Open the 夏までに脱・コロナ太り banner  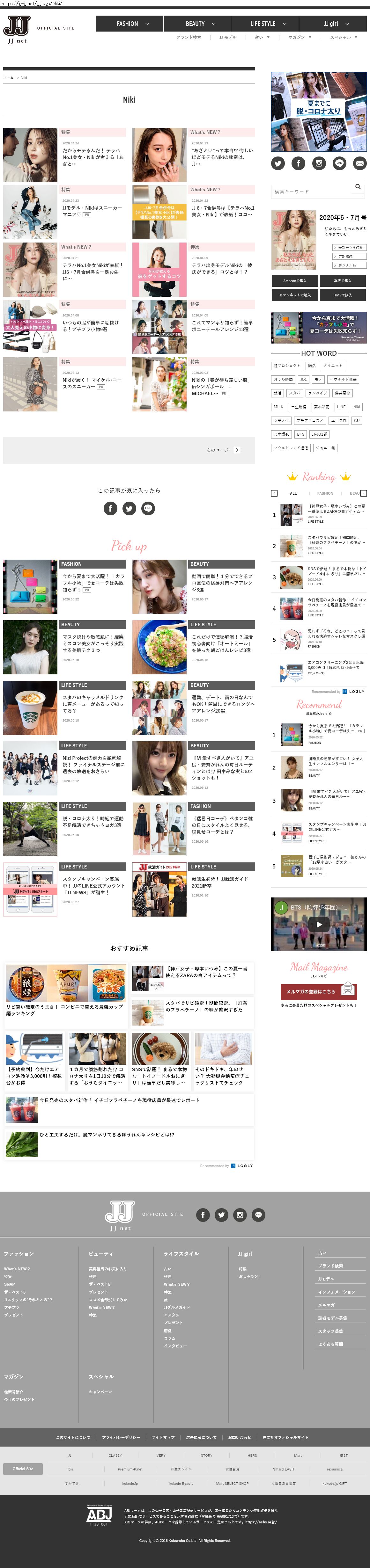(x=318, y=112)
